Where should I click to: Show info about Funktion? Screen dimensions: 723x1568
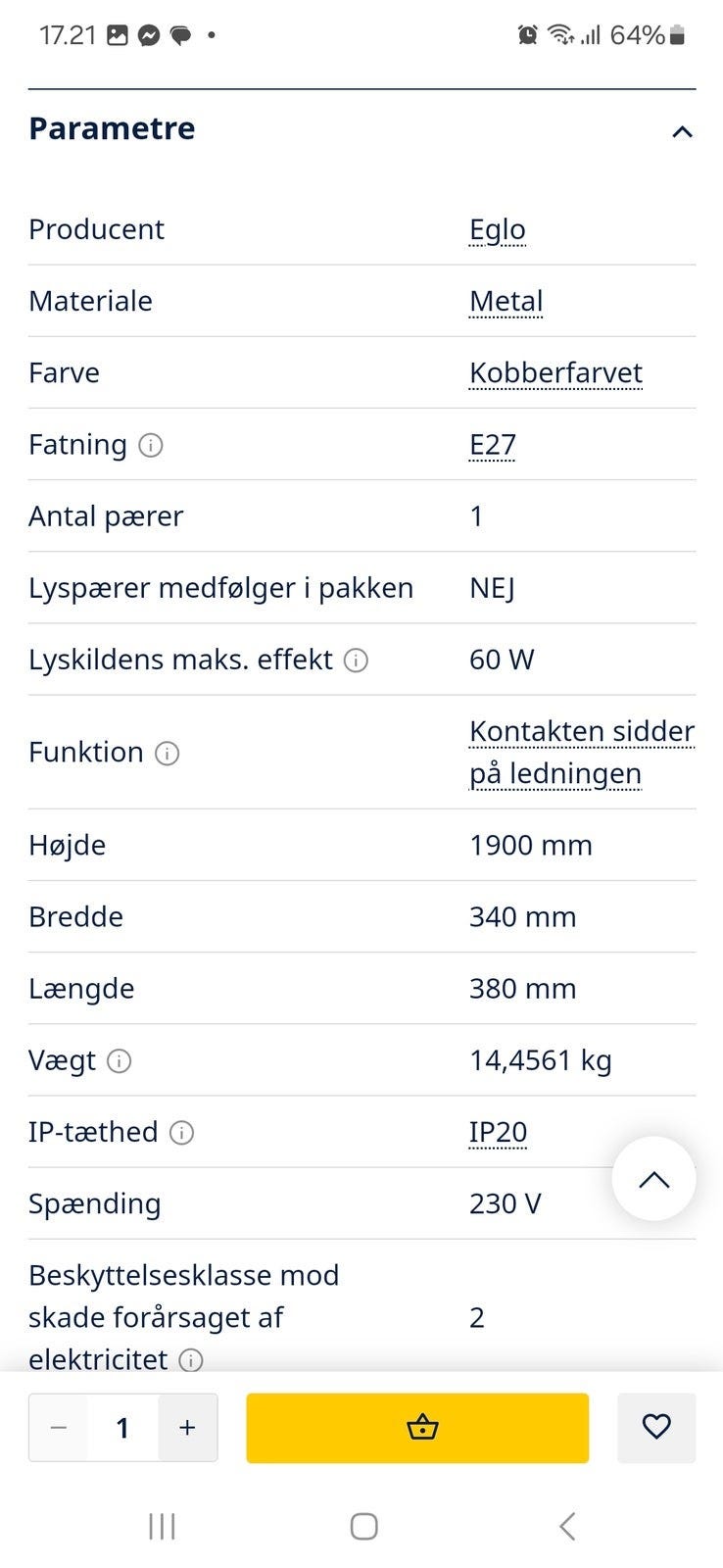pos(168,754)
